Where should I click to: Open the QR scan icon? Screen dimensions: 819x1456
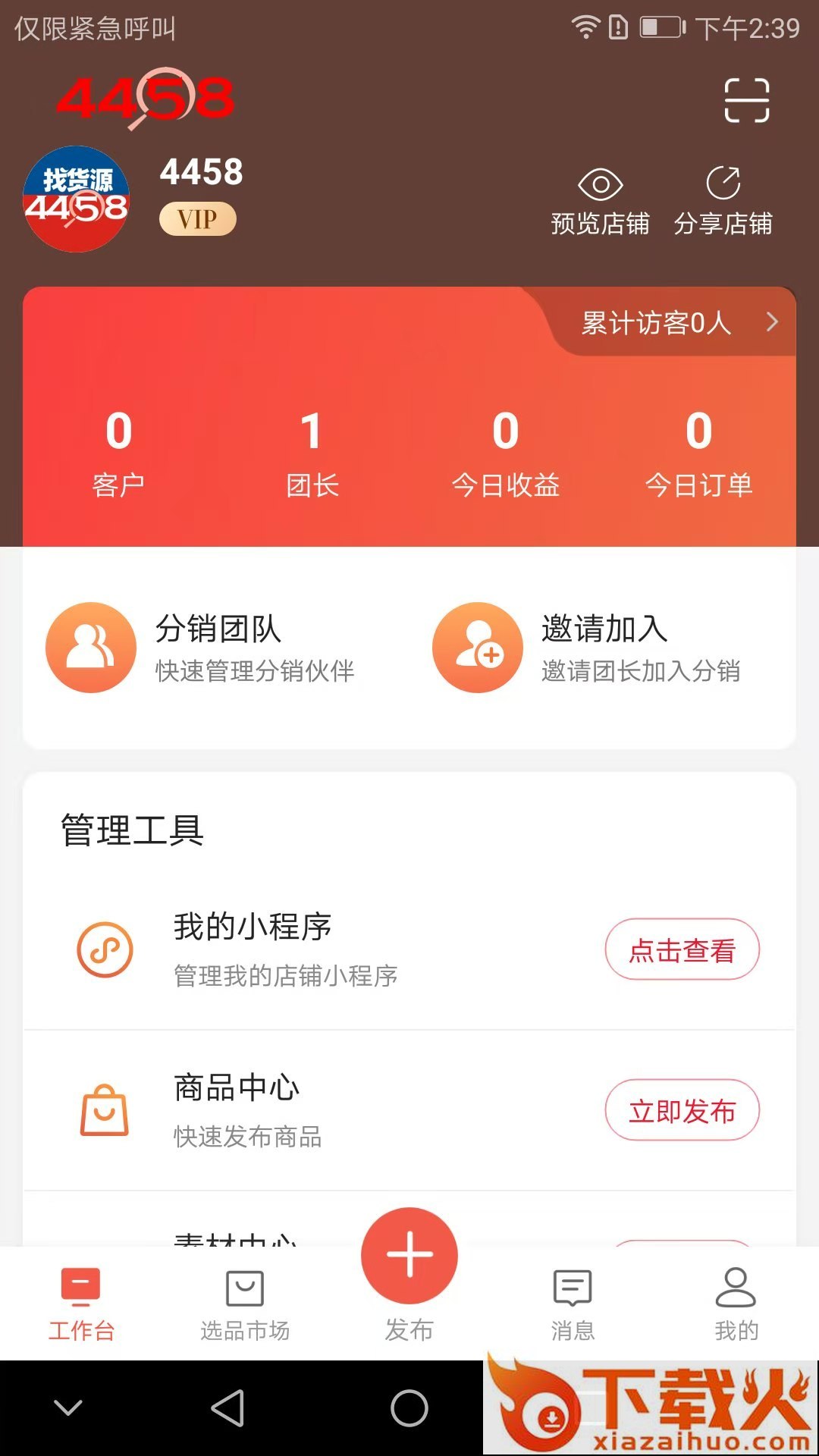[746, 100]
